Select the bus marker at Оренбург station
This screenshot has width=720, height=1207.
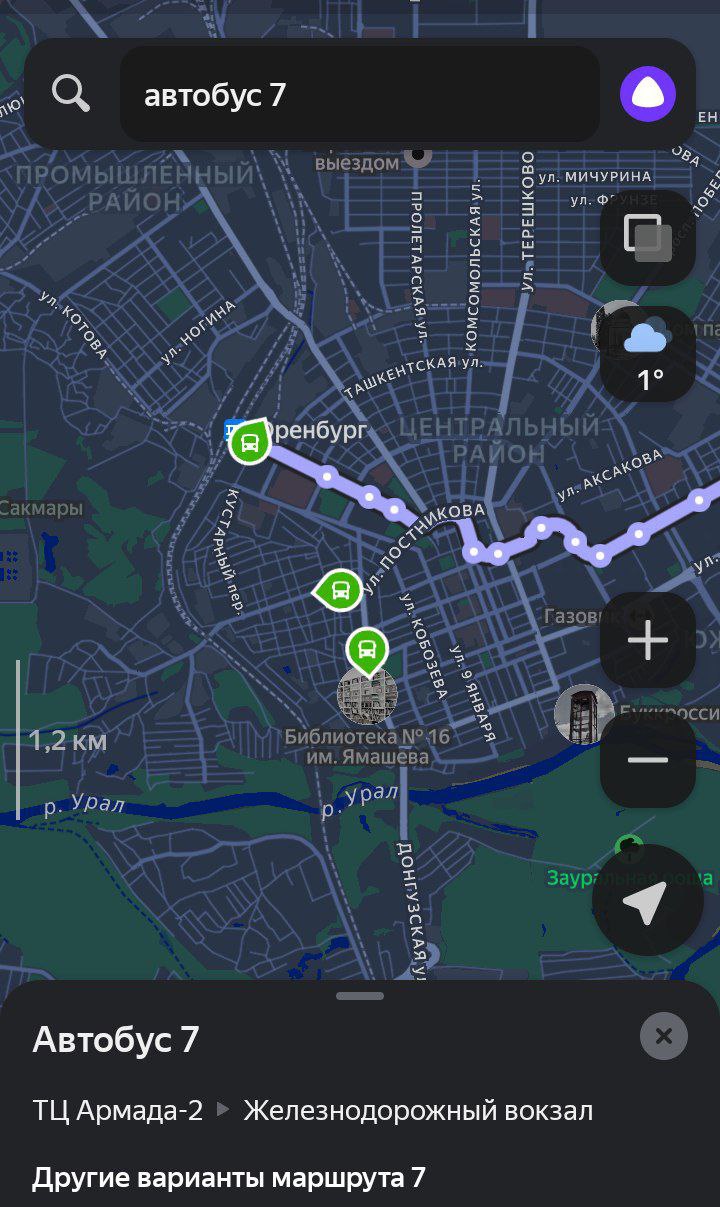(249, 442)
